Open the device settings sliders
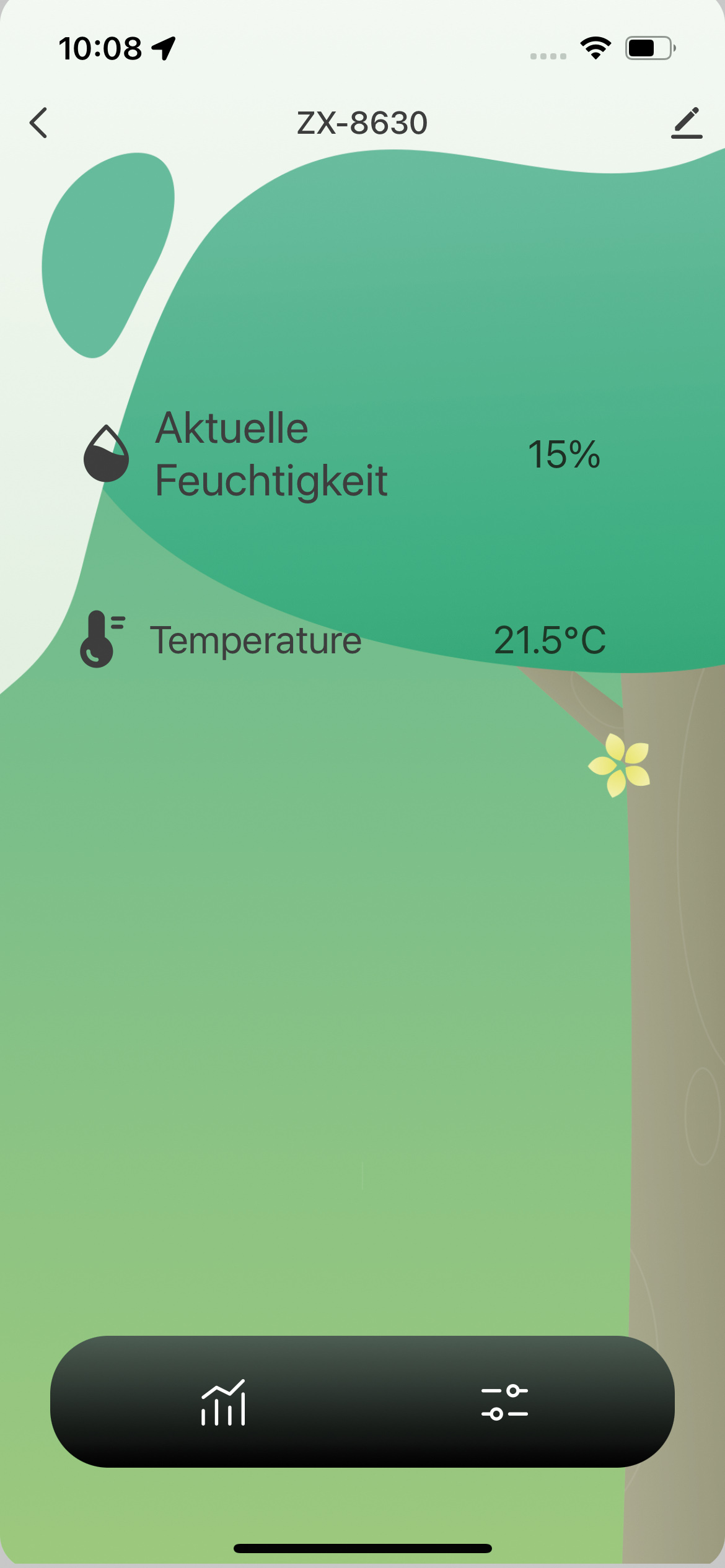Image resolution: width=725 pixels, height=1568 pixels. coord(504,1402)
